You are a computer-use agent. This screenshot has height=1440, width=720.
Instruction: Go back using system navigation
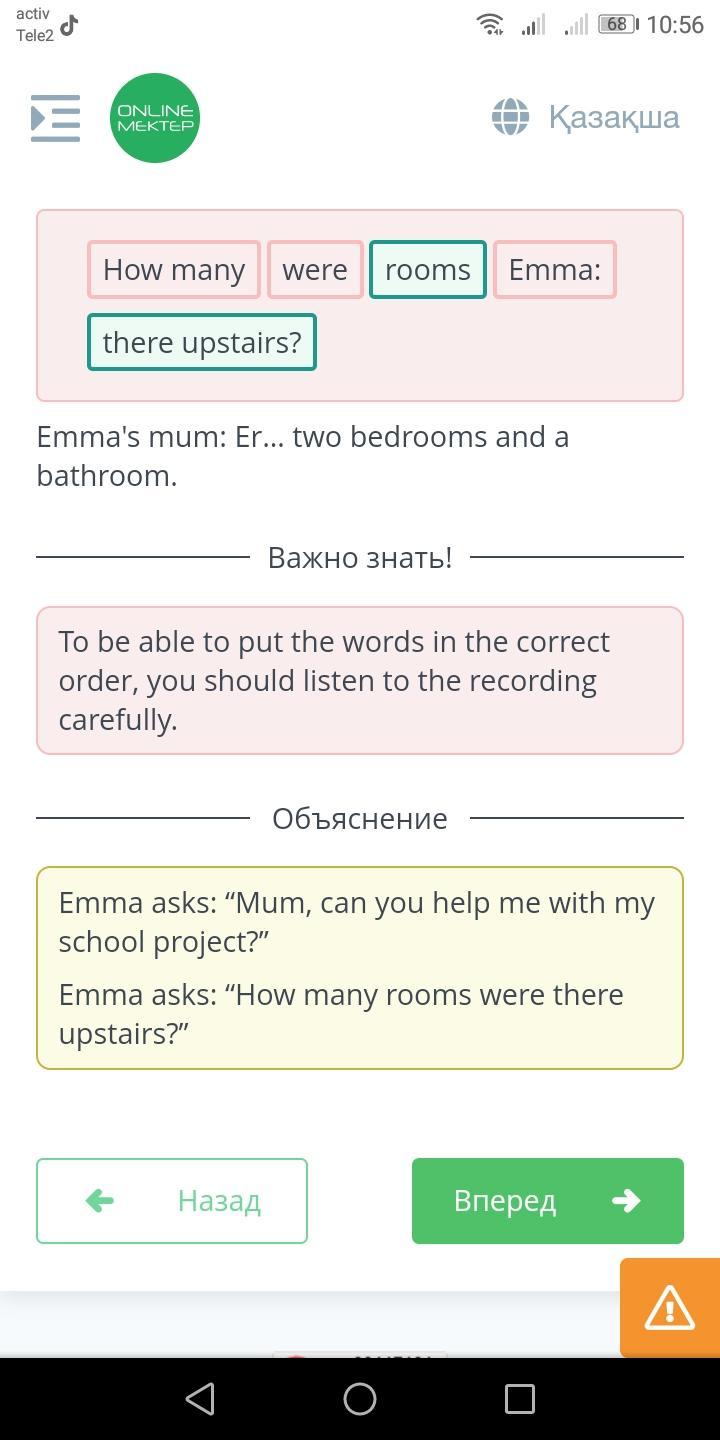[200, 1398]
